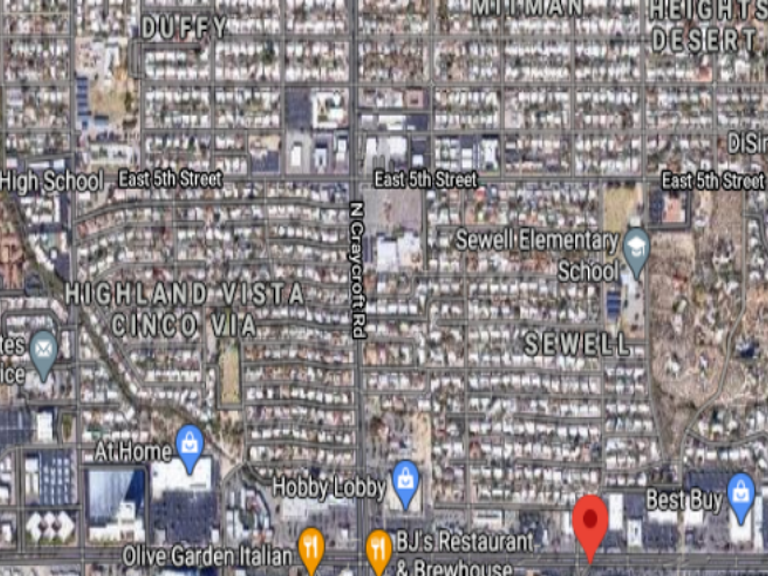This screenshot has height=576, width=768.
Task: Select the Hobby Lobby shopping pin
Action: (x=405, y=482)
